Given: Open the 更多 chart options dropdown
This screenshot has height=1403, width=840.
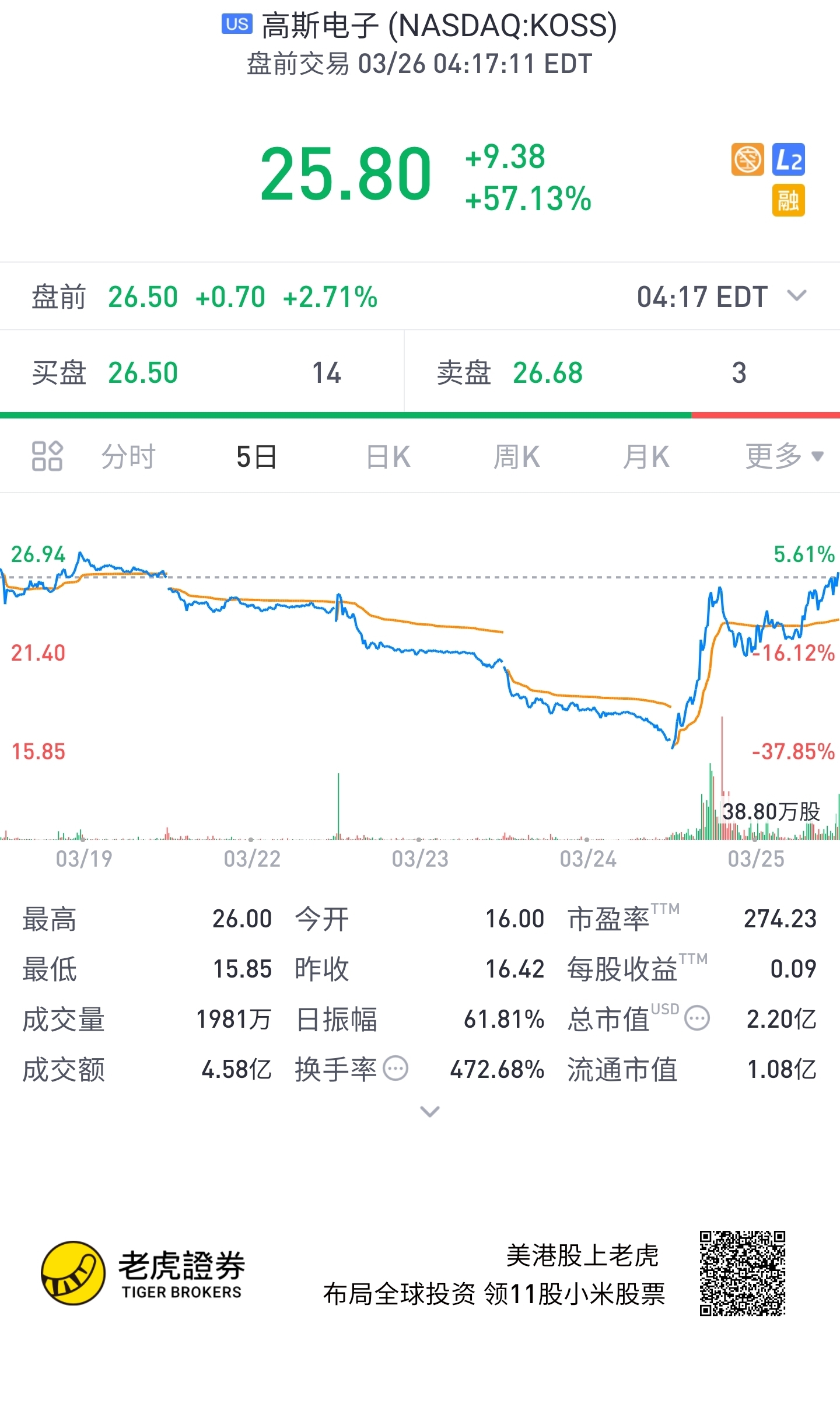Looking at the screenshot, I should [x=785, y=456].
